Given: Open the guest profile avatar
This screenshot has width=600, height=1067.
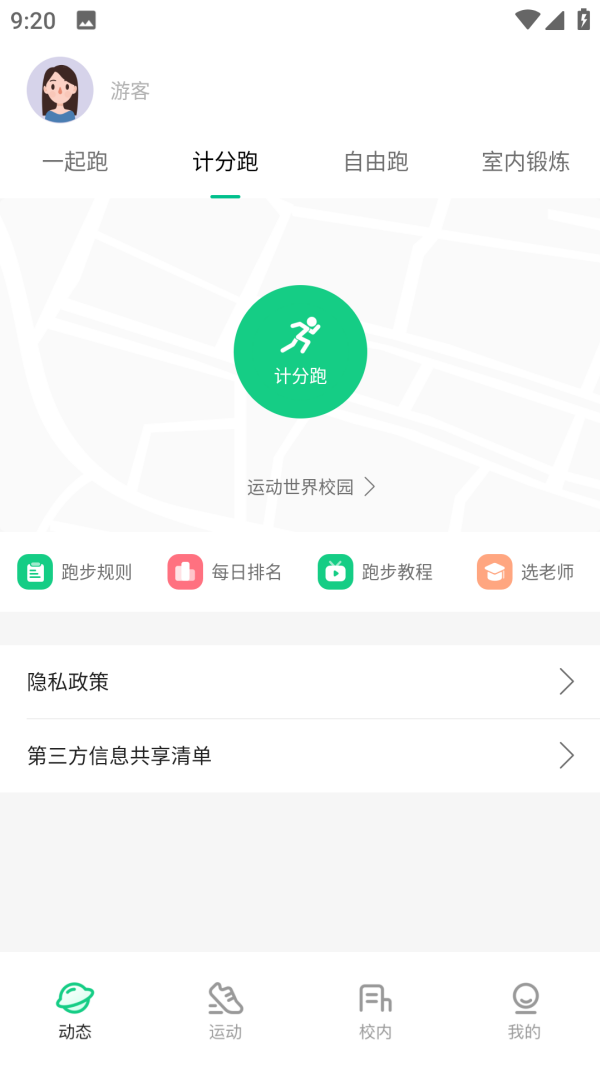Looking at the screenshot, I should pyautogui.click(x=60, y=90).
